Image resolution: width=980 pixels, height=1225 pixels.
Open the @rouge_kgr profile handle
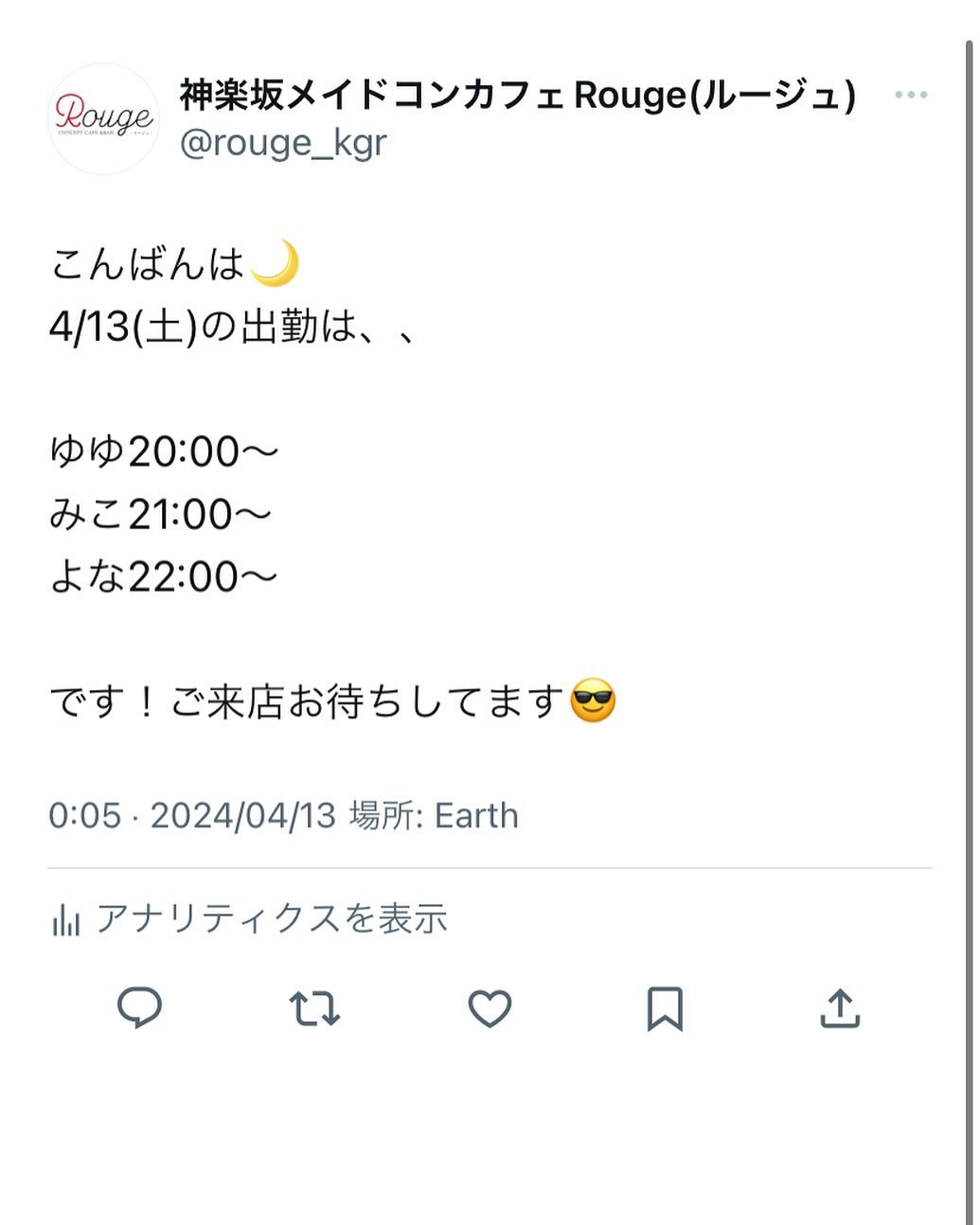click(283, 143)
